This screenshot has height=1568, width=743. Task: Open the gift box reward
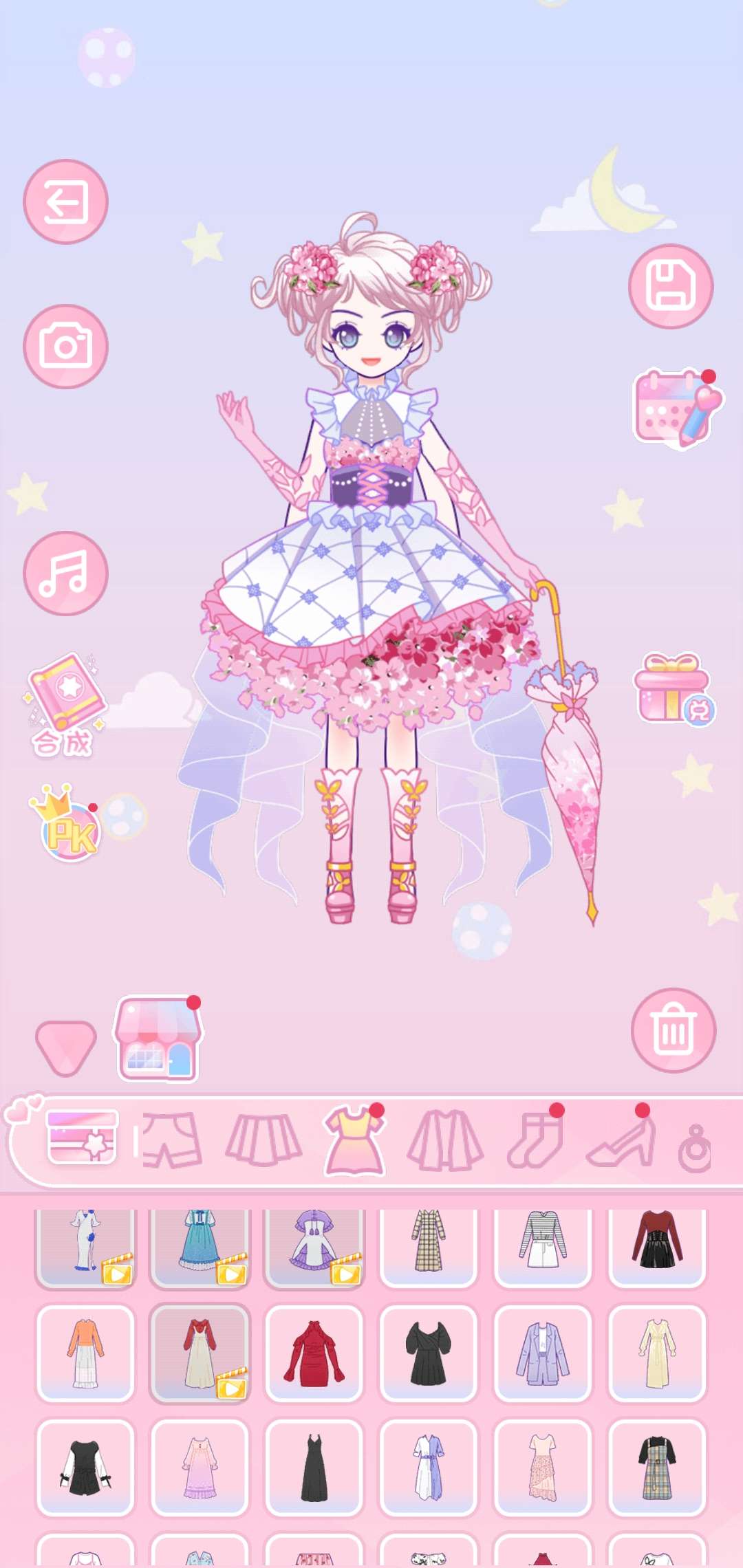coord(672,688)
